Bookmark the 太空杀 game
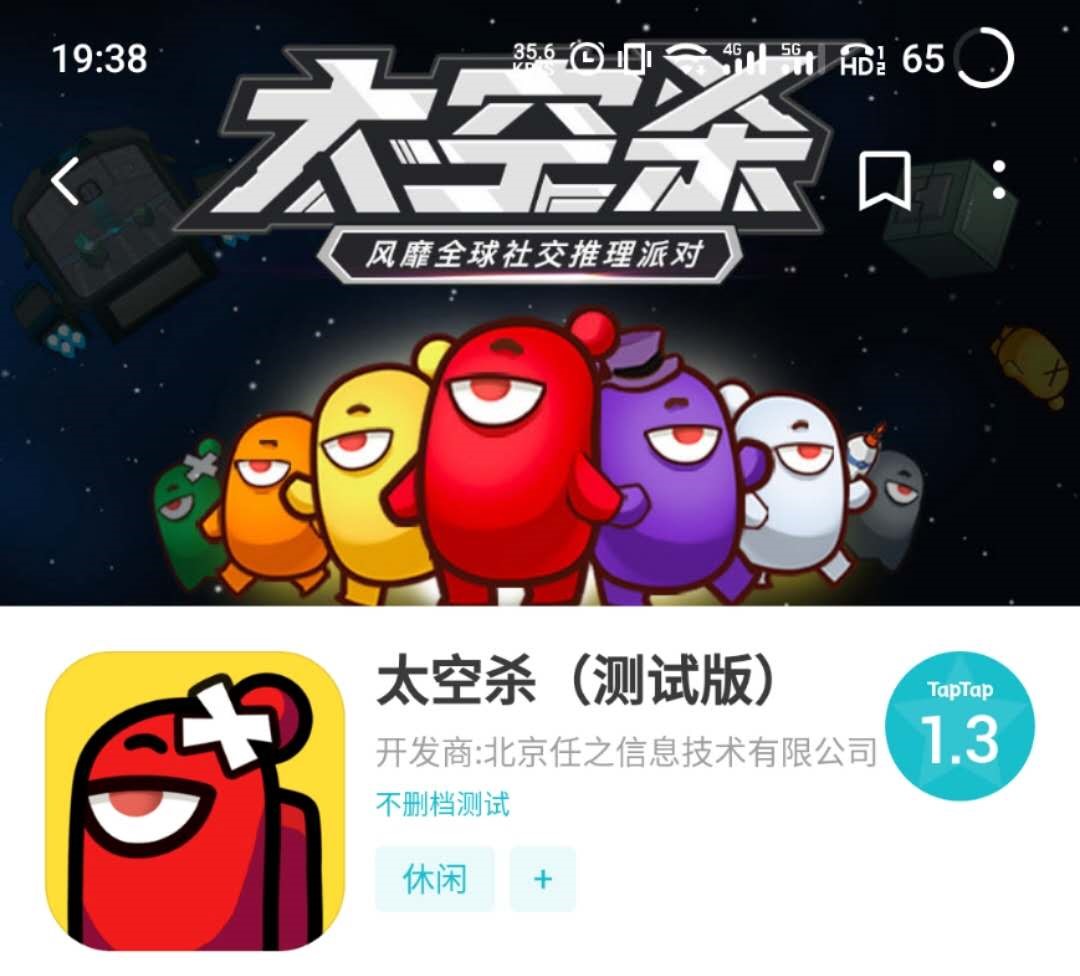This screenshot has height=976, width=1080. tap(884, 181)
